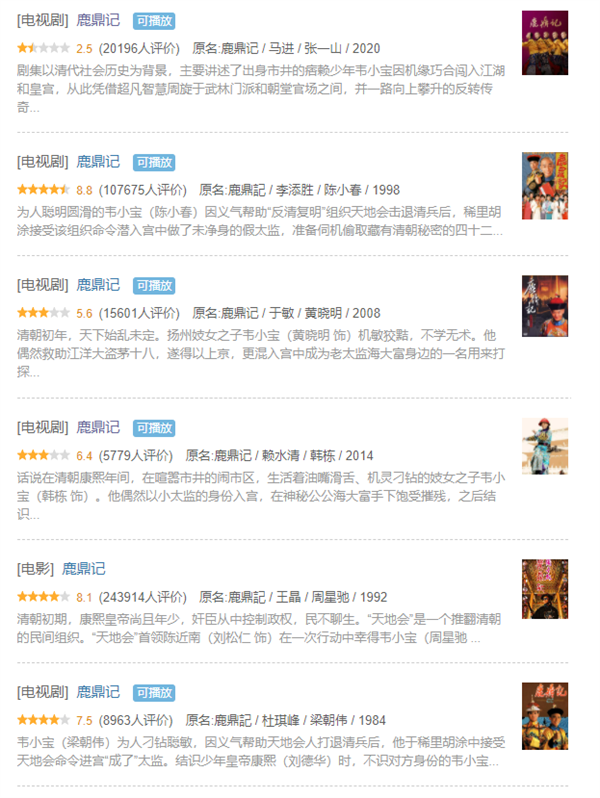Image resolution: width=600 pixels, height=798 pixels.
Task: Open the 1984 梁朝伟 鹿鼎记 title
Action: tap(98, 692)
